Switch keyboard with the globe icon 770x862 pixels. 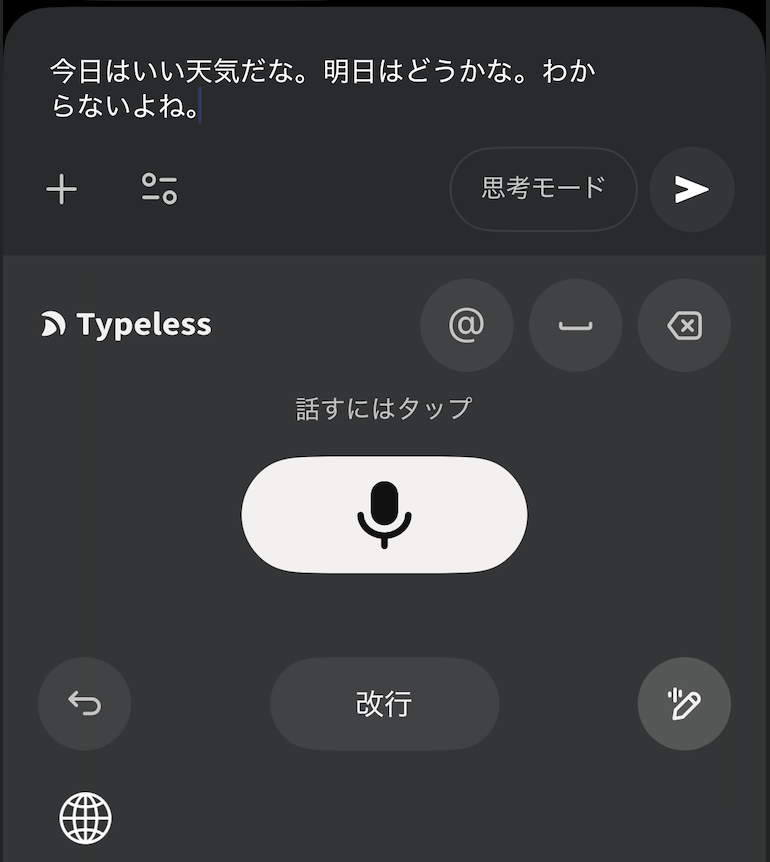(86, 819)
